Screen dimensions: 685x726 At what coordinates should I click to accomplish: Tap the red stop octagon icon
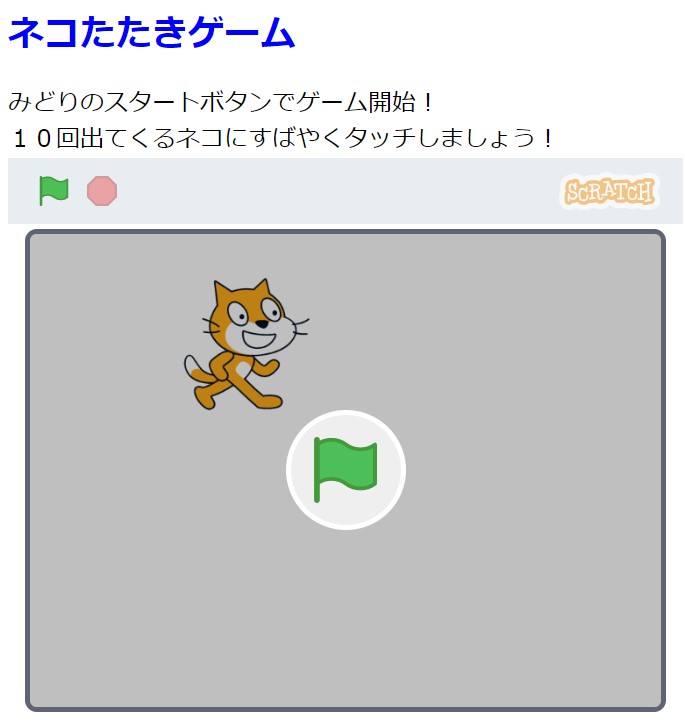click(102, 190)
